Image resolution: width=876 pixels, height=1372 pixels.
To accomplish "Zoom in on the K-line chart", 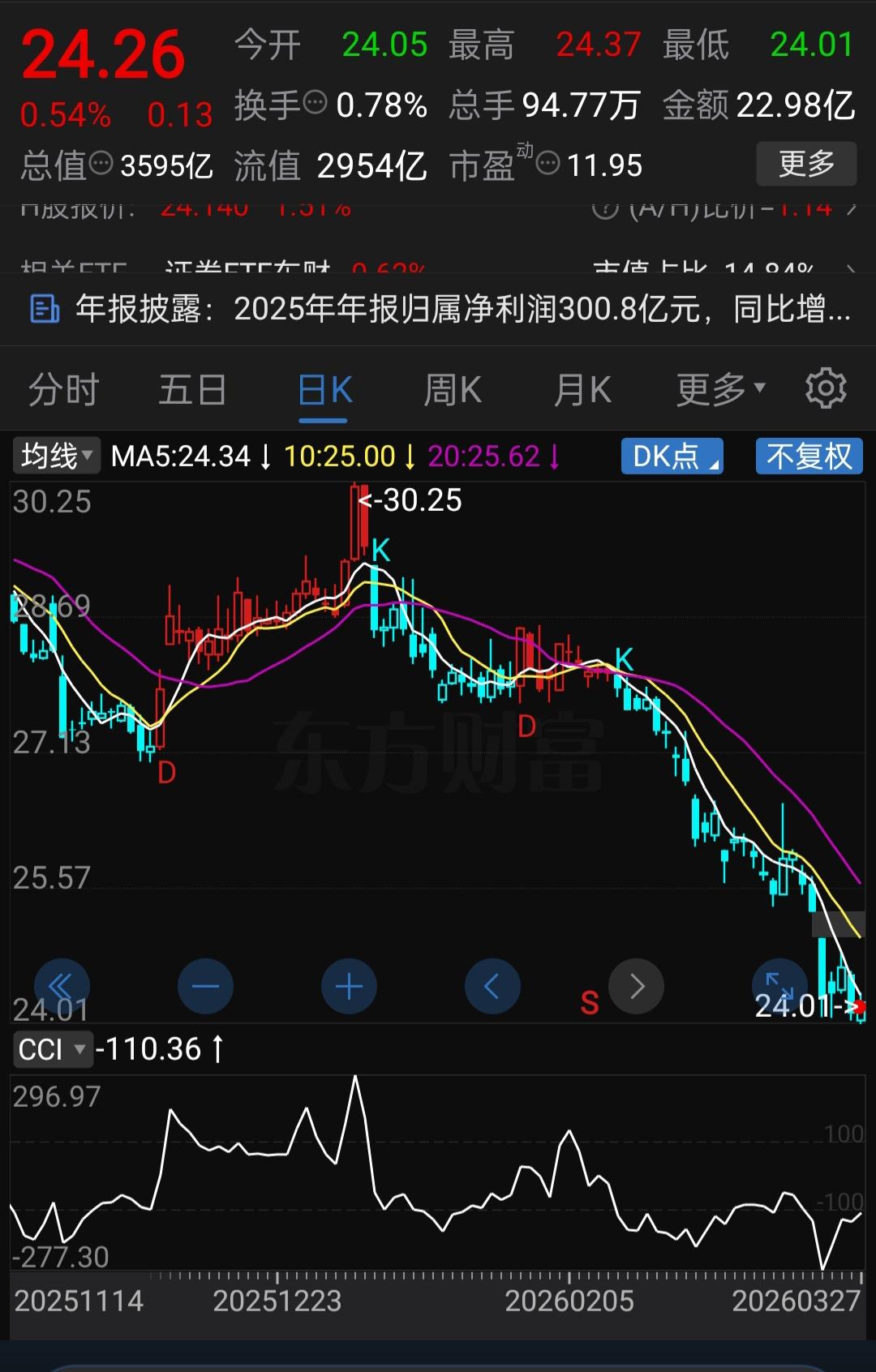I will pos(349,986).
